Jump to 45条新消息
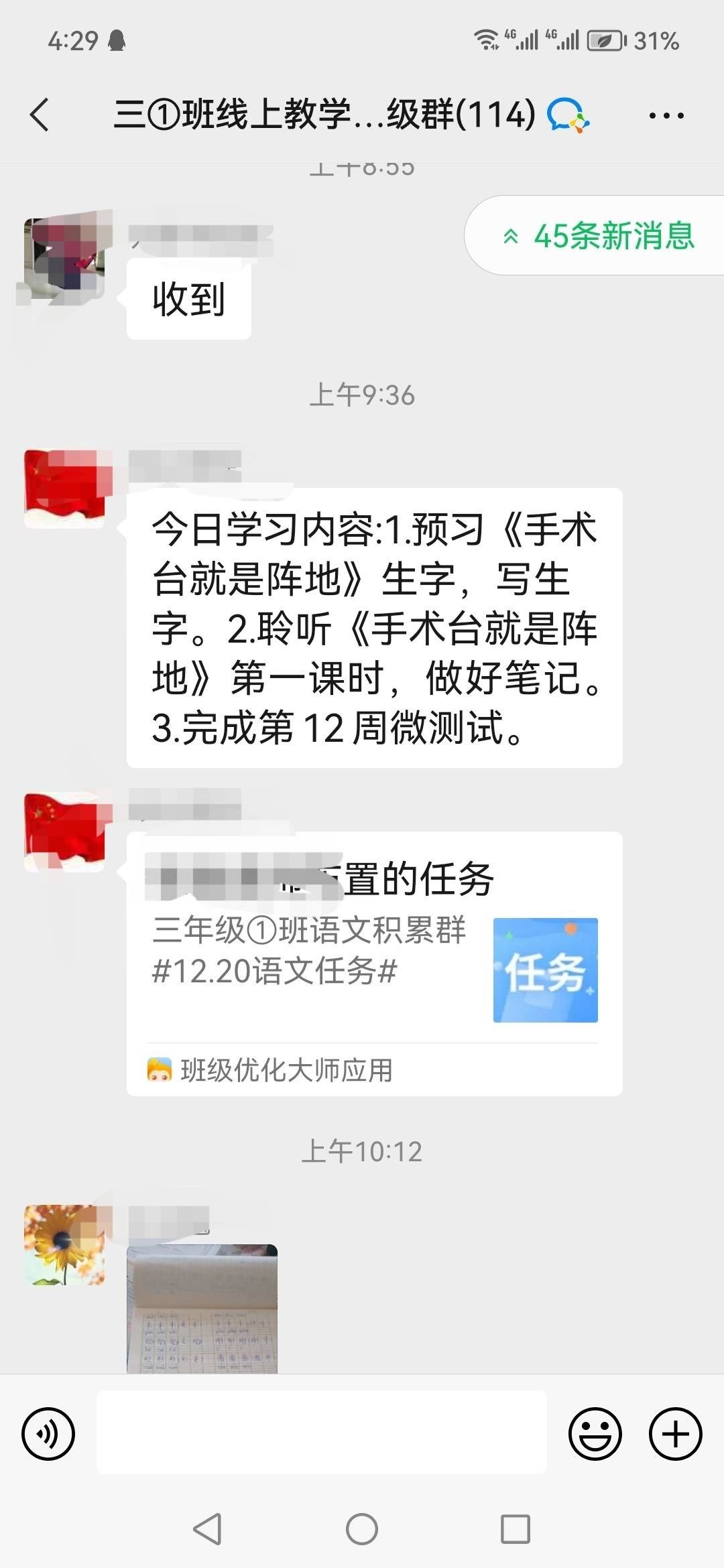724x1568 pixels. 599,236
